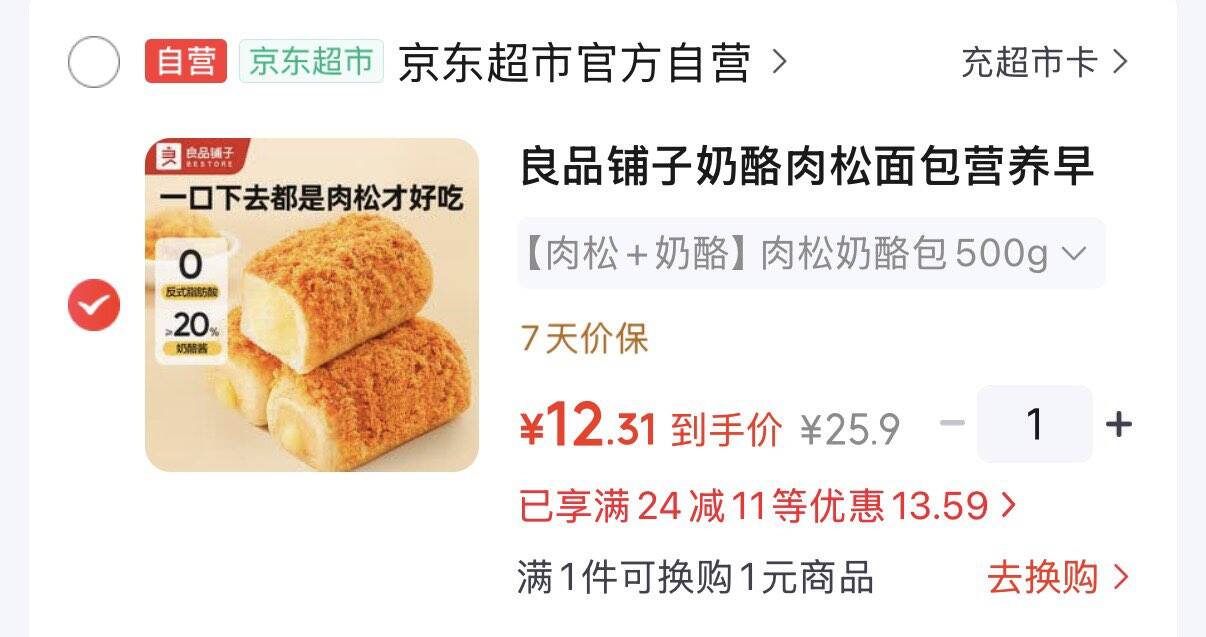This screenshot has height=637, width=1206.
Task: Expand the 肉松奶酪包 500g spec dropdown
Action: tap(811, 253)
